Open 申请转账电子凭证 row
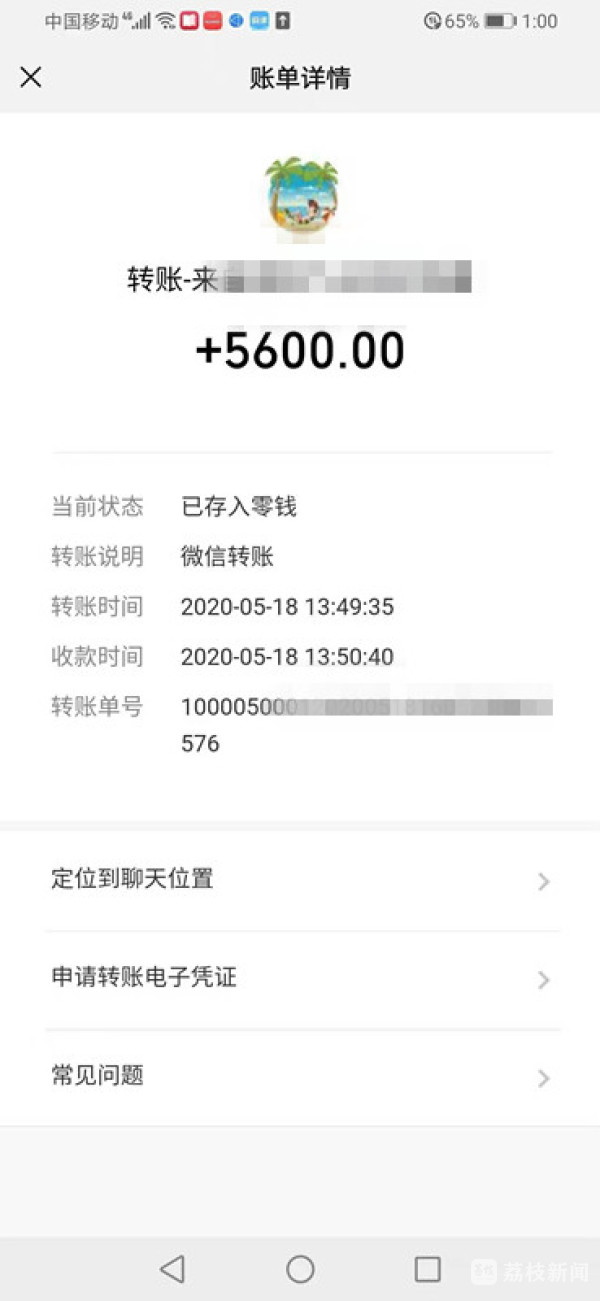 coord(300,978)
